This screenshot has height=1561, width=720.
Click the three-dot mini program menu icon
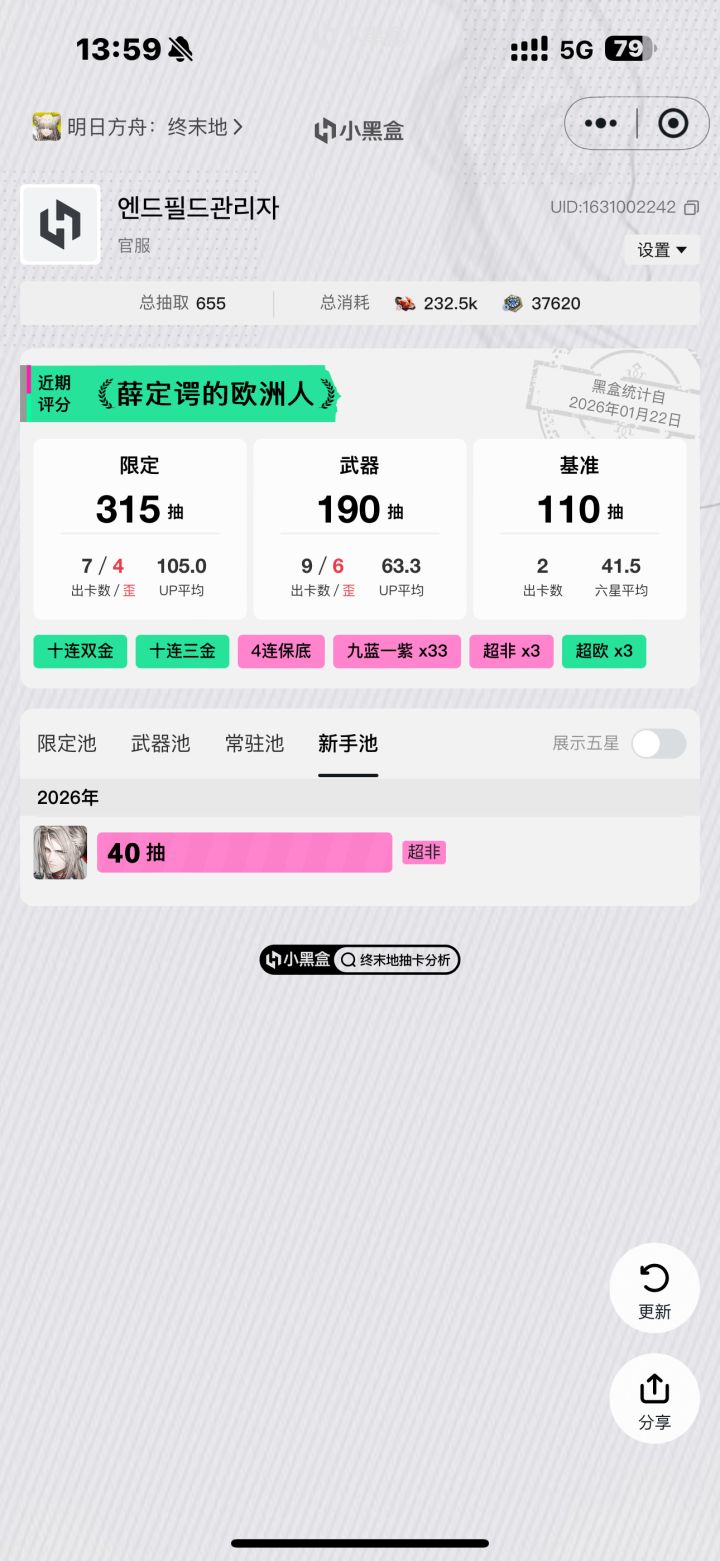(x=599, y=123)
